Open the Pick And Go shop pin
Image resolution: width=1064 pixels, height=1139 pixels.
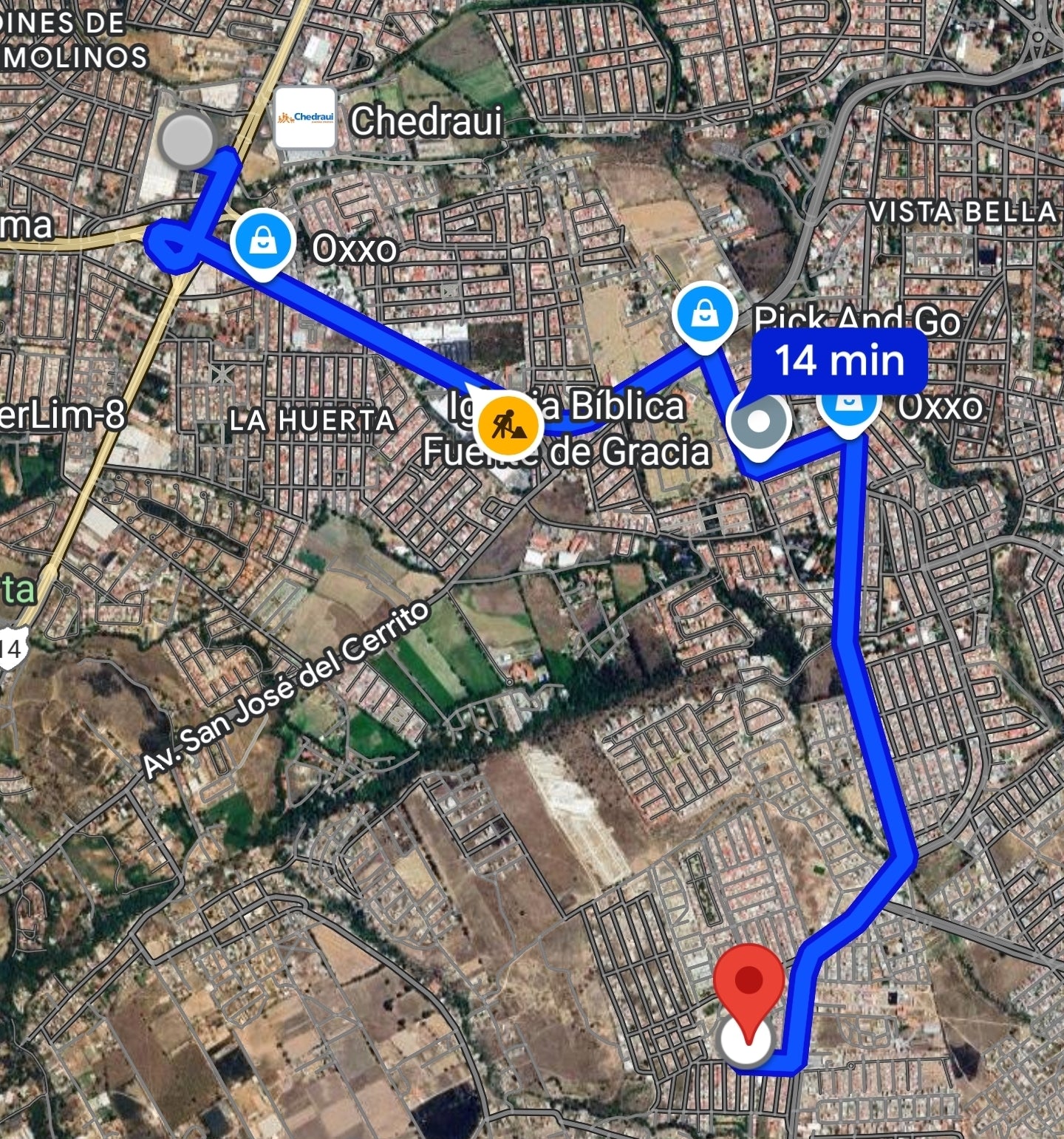click(x=705, y=314)
